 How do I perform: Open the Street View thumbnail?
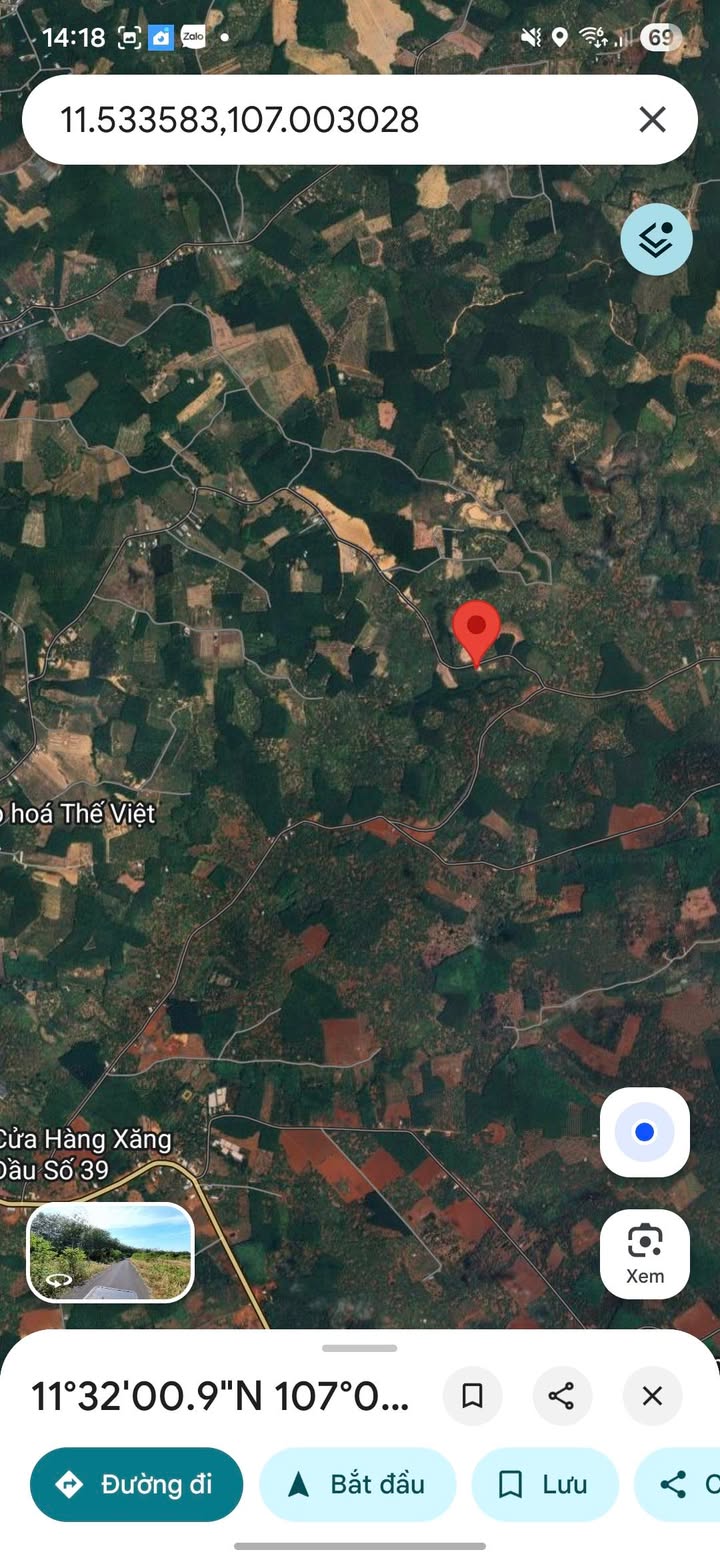coord(110,1252)
